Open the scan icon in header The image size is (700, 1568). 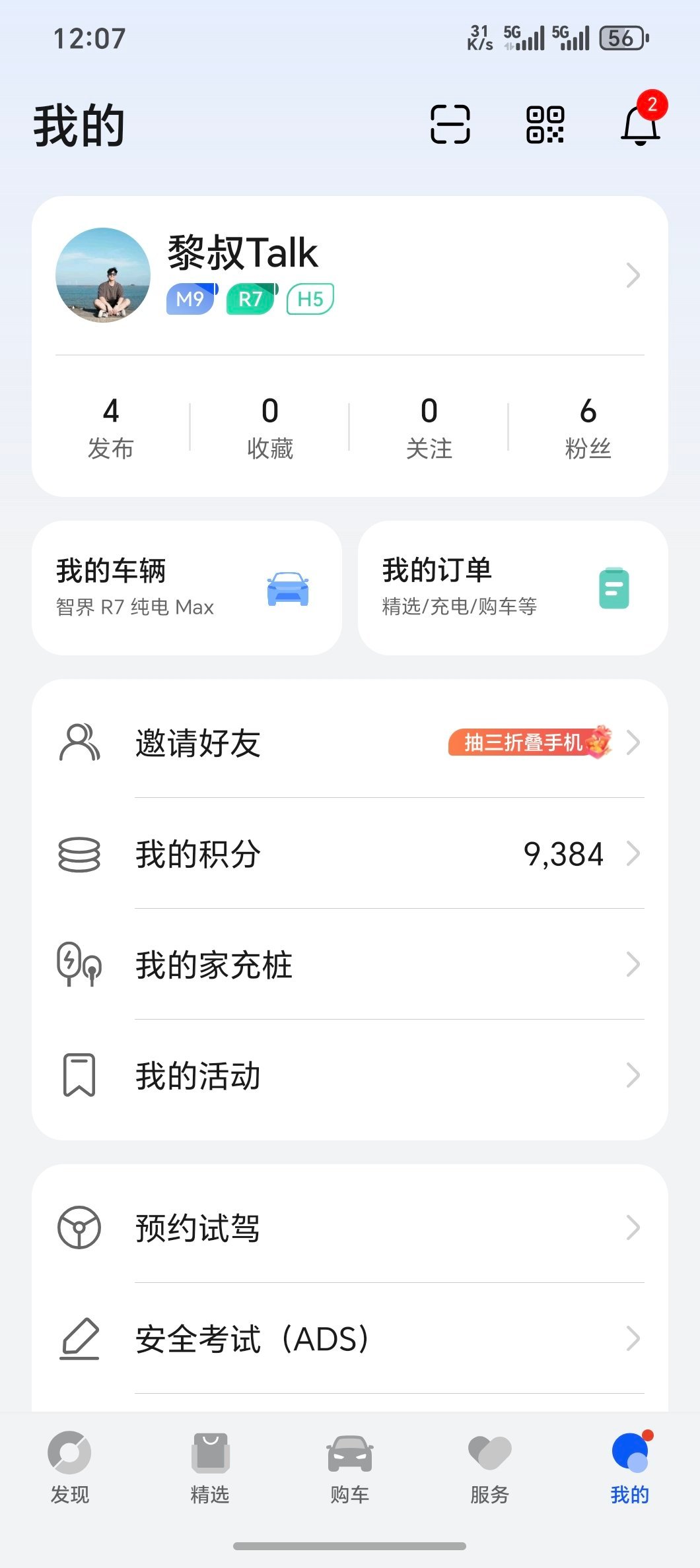click(450, 124)
